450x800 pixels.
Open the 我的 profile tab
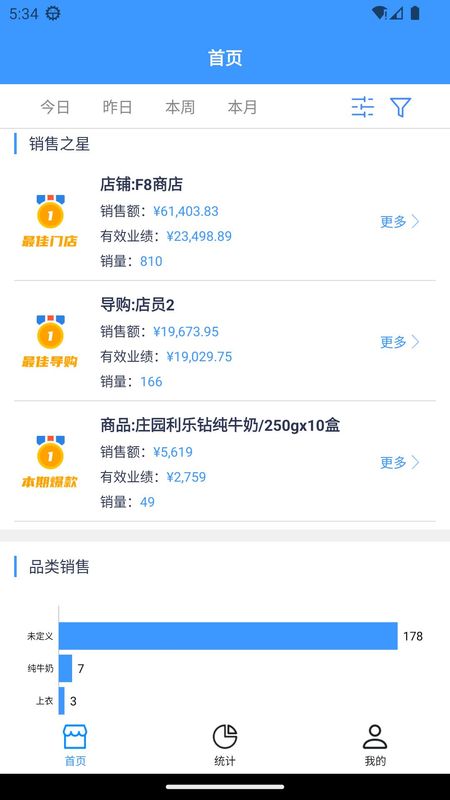[375, 745]
